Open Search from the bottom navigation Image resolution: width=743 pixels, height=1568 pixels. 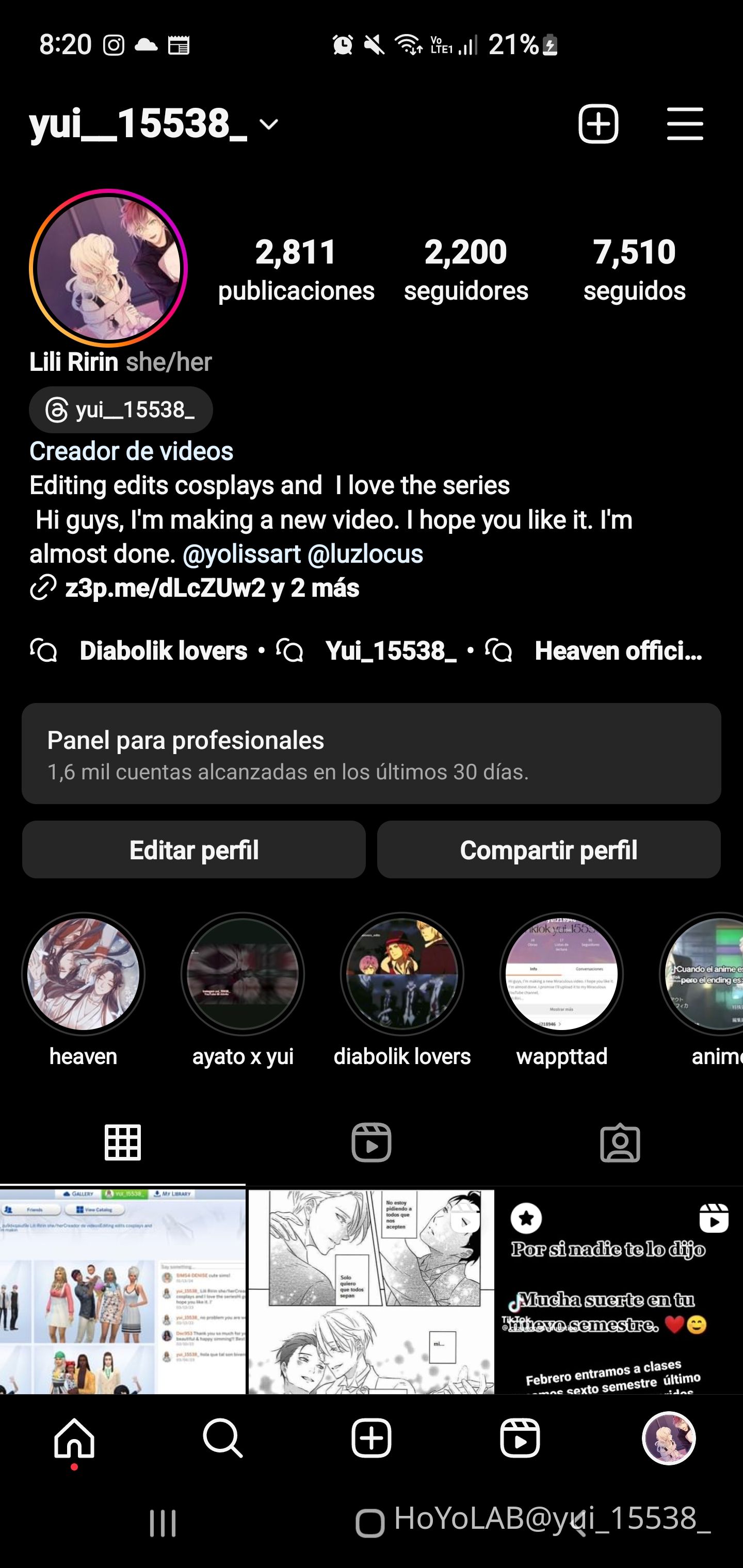[223, 1440]
